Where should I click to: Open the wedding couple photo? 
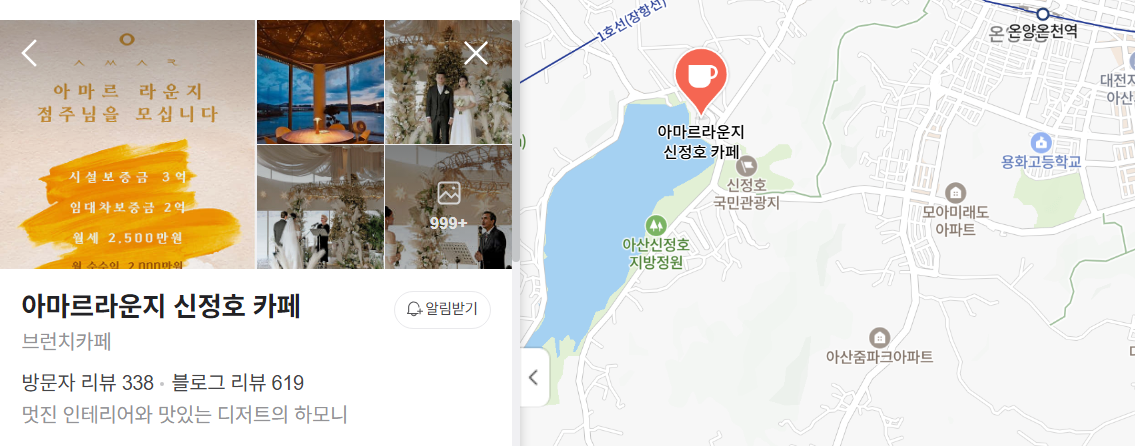(x=448, y=82)
